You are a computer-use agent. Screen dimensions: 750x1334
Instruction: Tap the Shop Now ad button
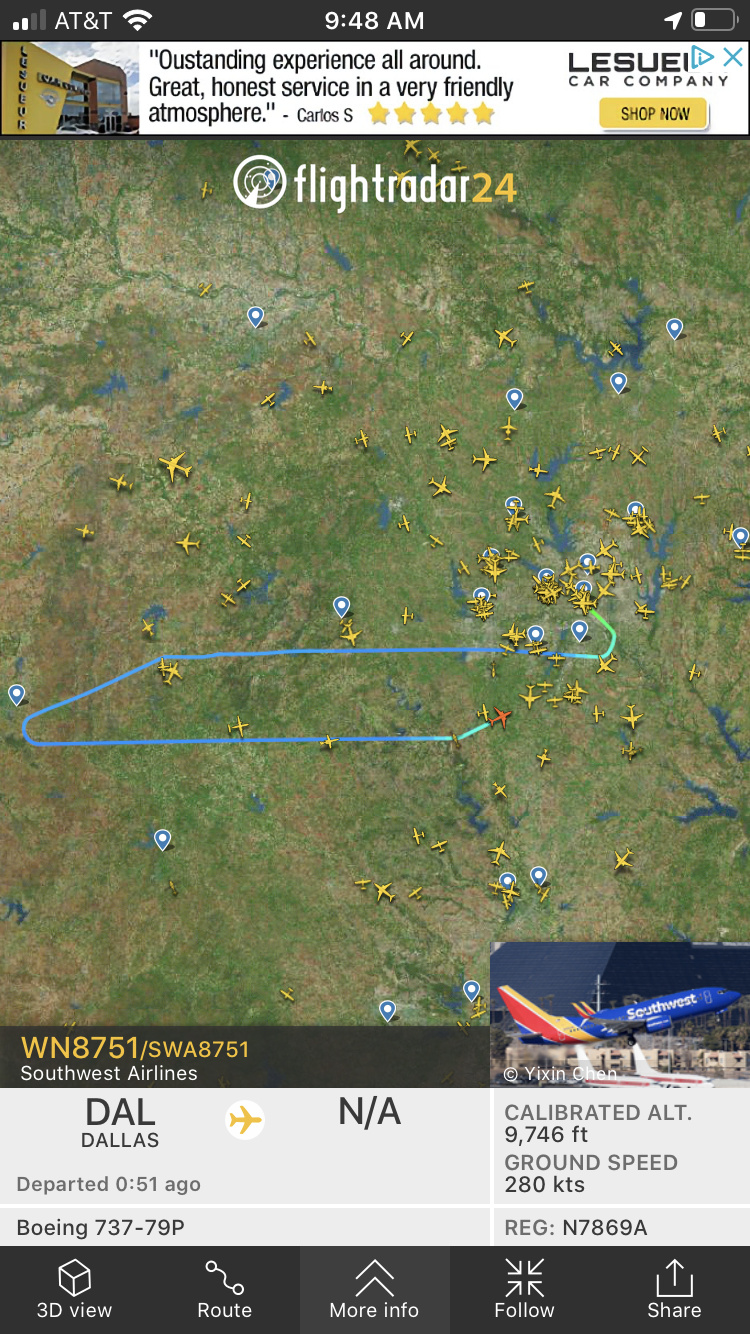point(654,114)
